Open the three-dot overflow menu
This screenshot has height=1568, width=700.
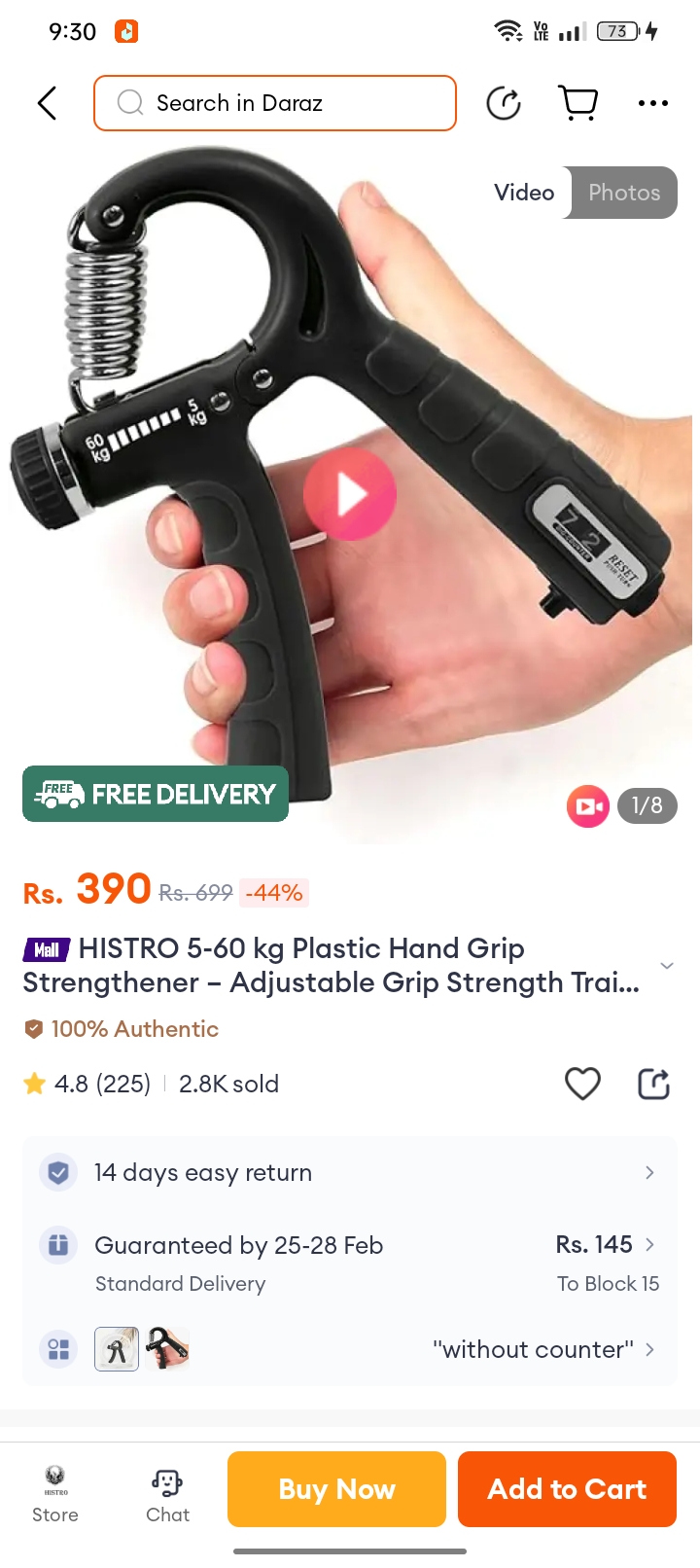(x=652, y=103)
